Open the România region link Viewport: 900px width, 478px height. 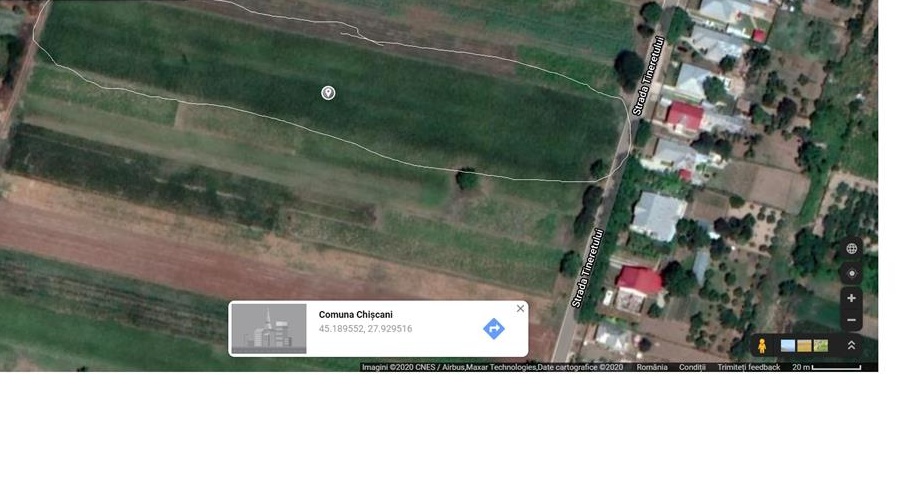[651, 367]
